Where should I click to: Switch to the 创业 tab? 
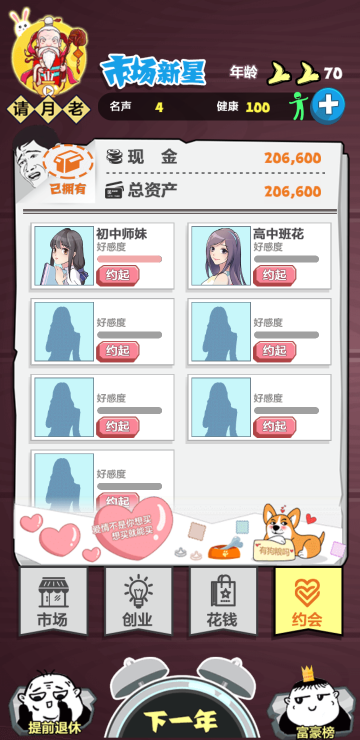(138, 601)
